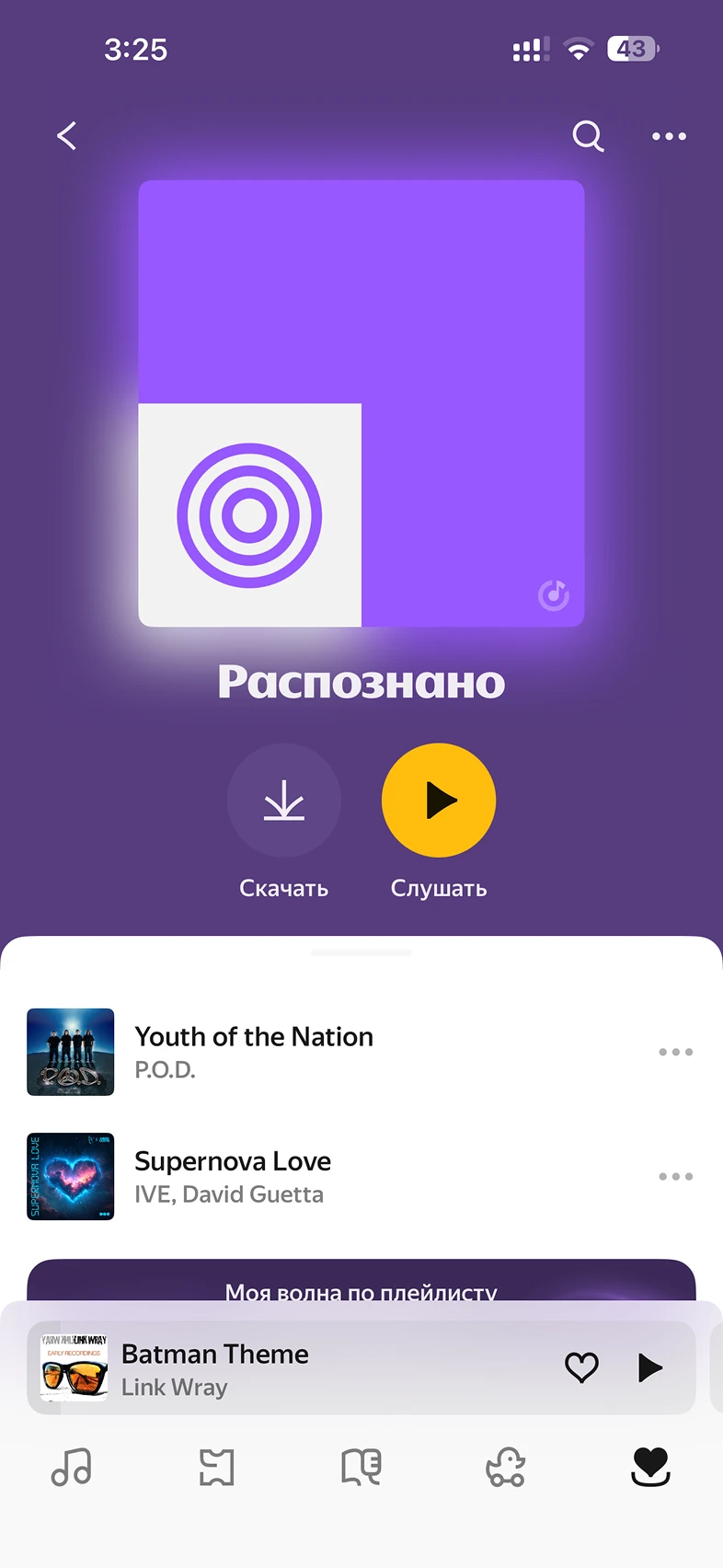
Task: Open the second bottom navigation tab
Action: (217, 1467)
